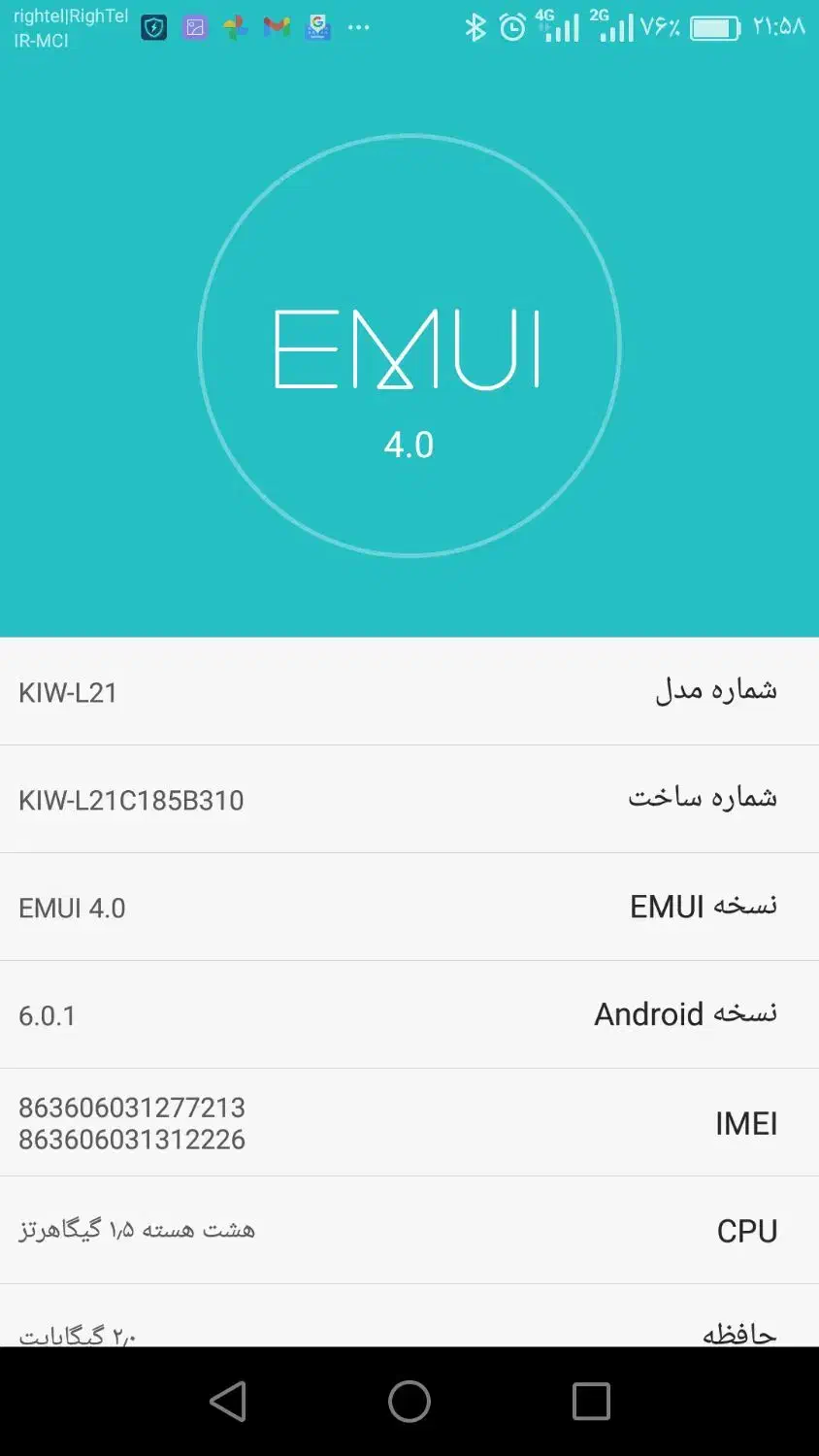Tap the build number KIW-L21C185B310 row
819x1456 pixels.
(409, 799)
